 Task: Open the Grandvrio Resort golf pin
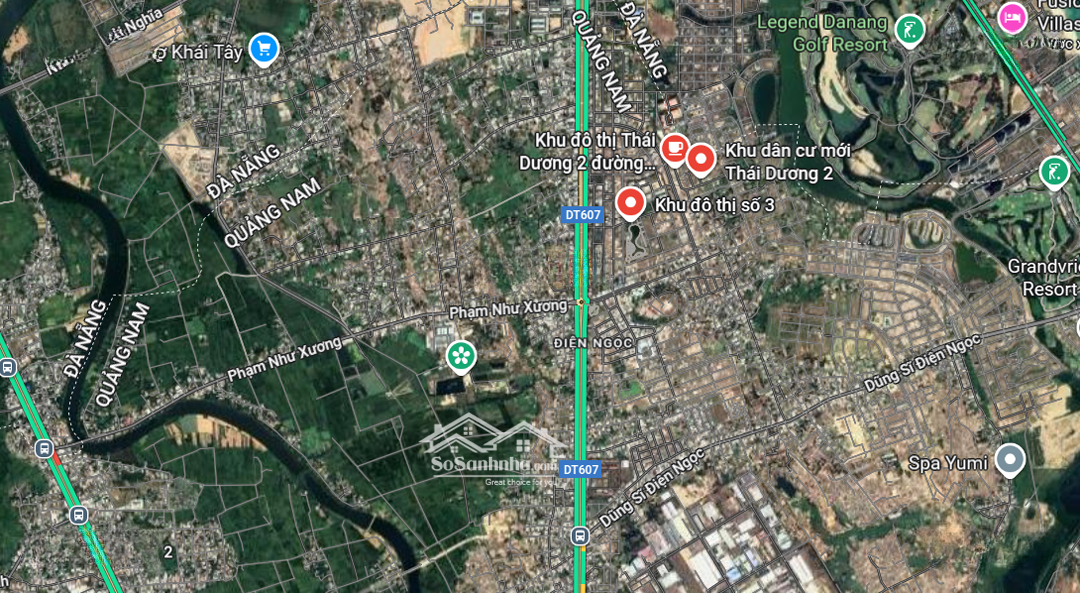coord(1054,171)
